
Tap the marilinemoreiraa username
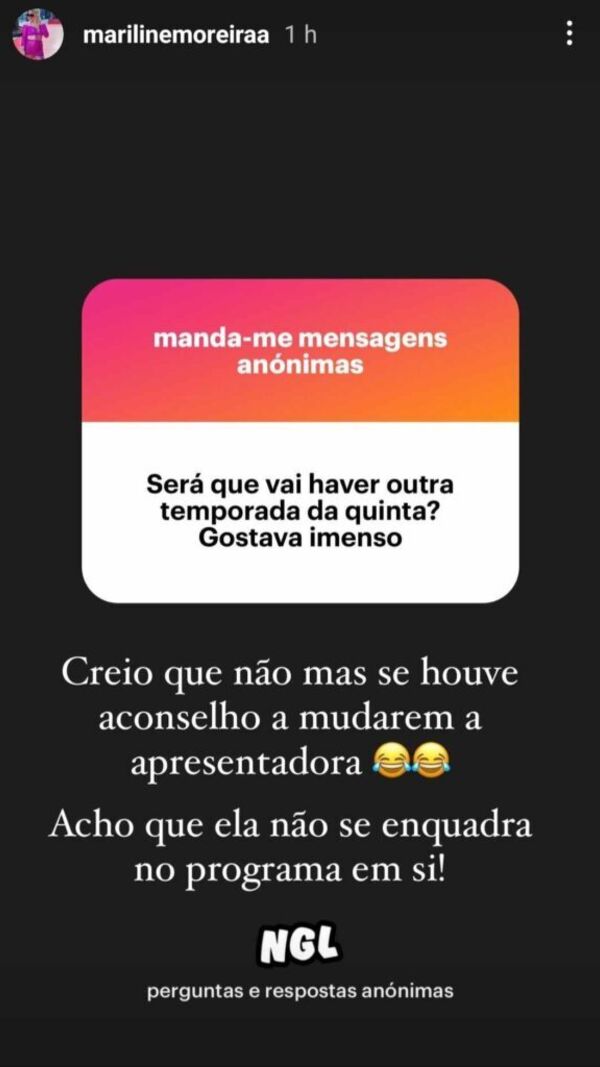point(176,36)
